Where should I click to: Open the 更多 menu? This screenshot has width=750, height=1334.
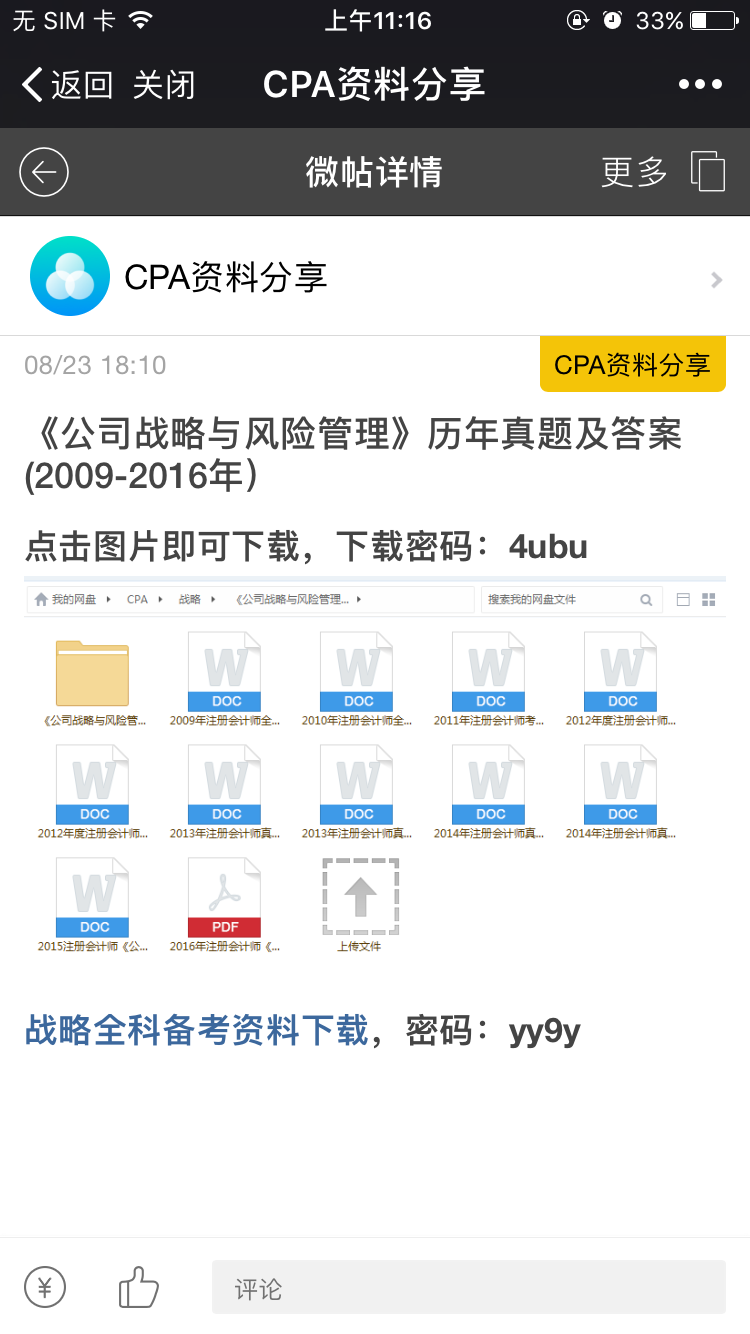[634, 172]
